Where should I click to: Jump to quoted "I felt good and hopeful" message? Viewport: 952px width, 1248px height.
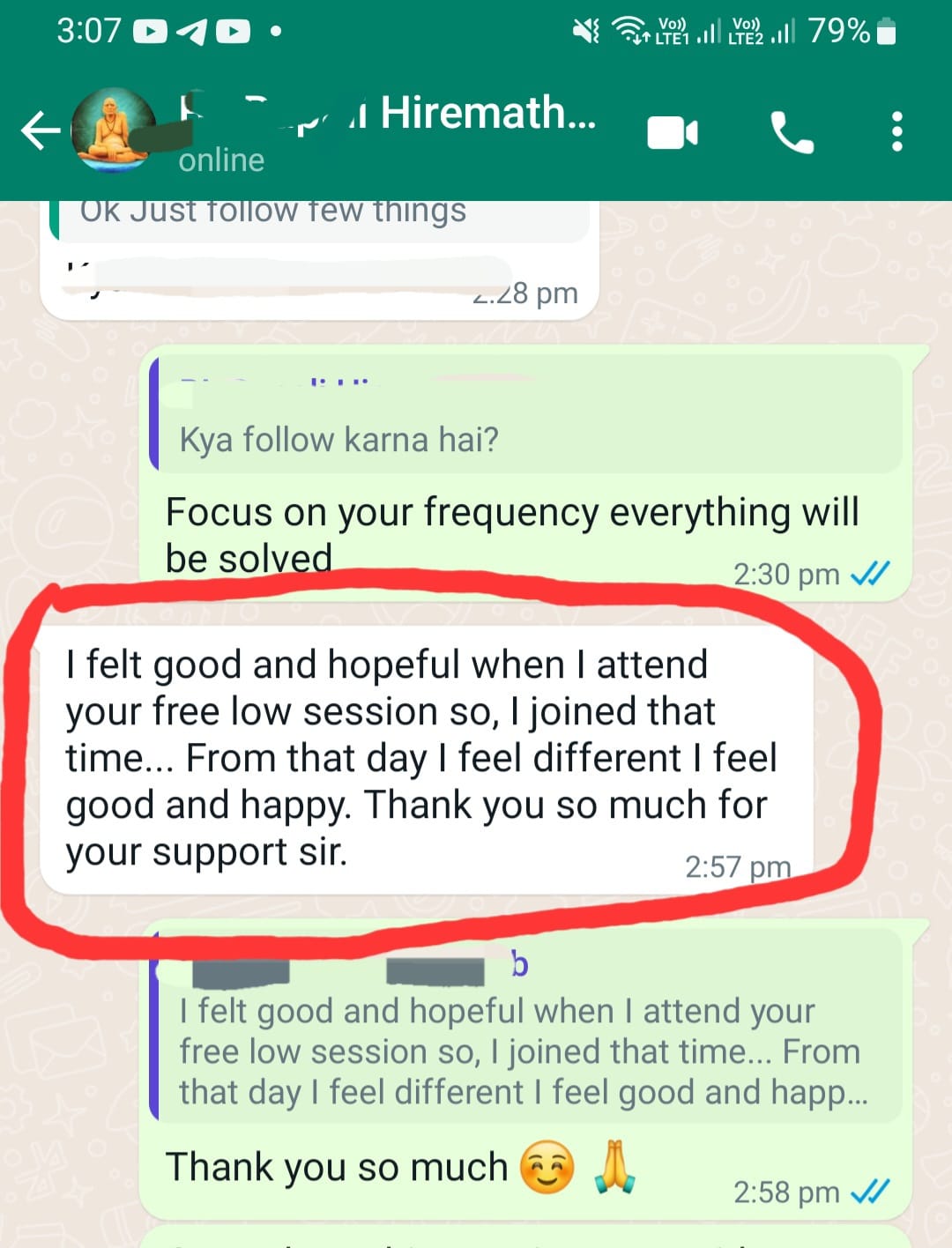(526, 1031)
